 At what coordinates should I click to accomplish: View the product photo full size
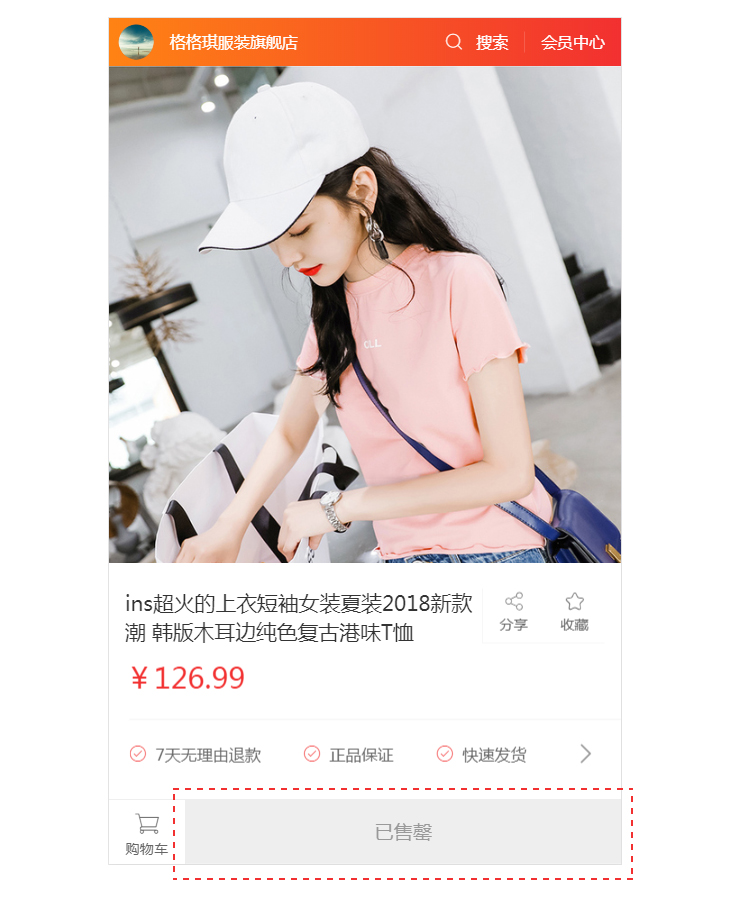pyautogui.click(x=365, y=314)
